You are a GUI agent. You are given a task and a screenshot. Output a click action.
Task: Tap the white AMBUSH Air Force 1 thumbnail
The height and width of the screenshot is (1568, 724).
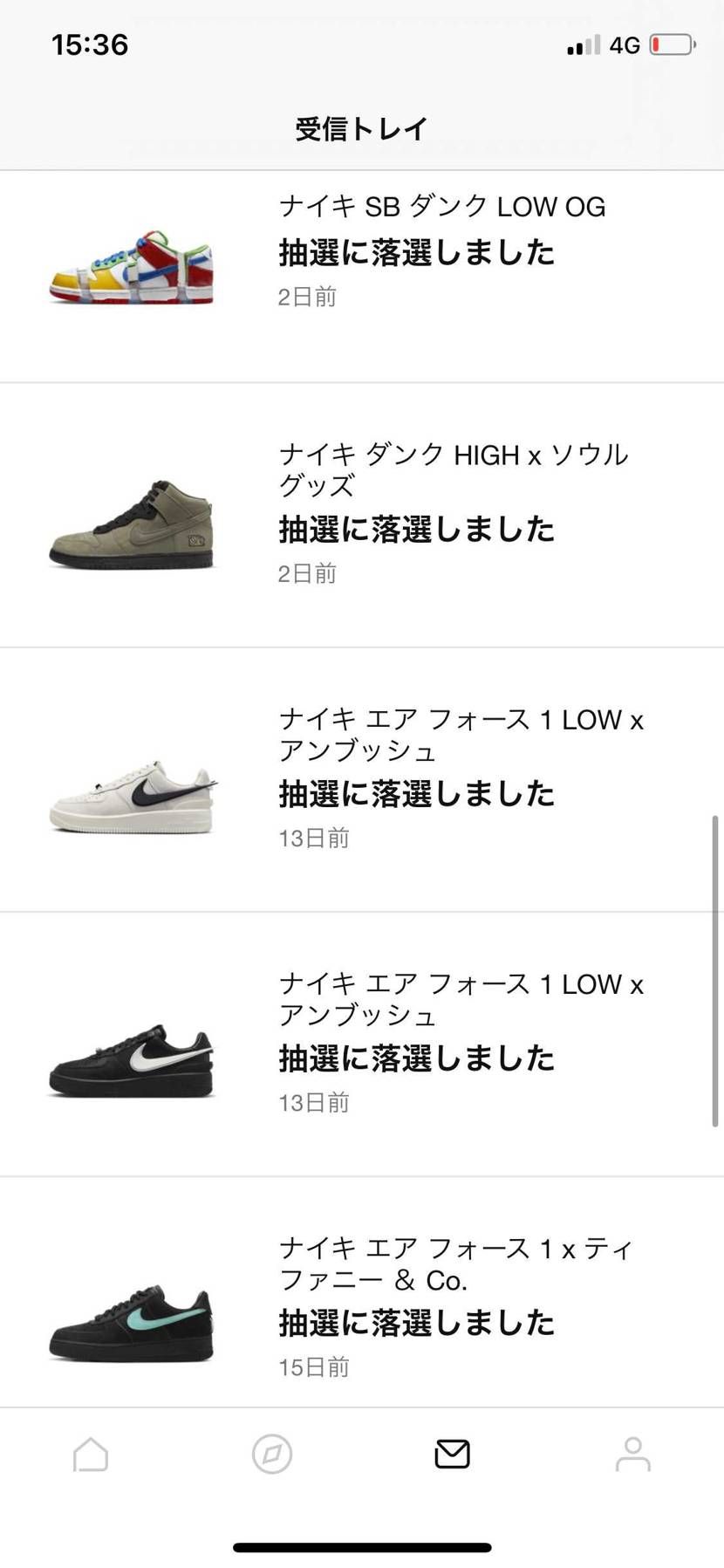click(131, 798)
